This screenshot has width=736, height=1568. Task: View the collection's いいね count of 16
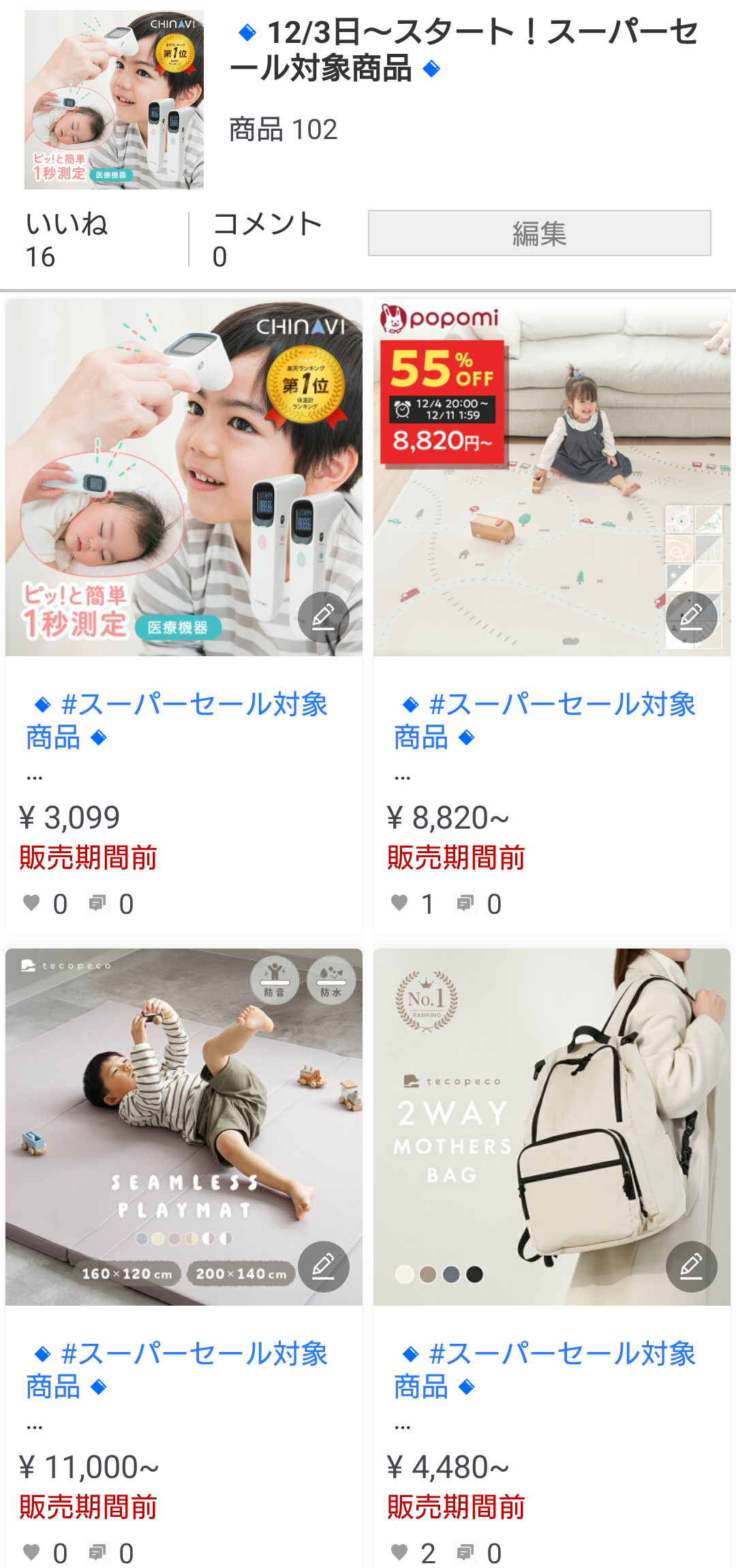point(66,240)
